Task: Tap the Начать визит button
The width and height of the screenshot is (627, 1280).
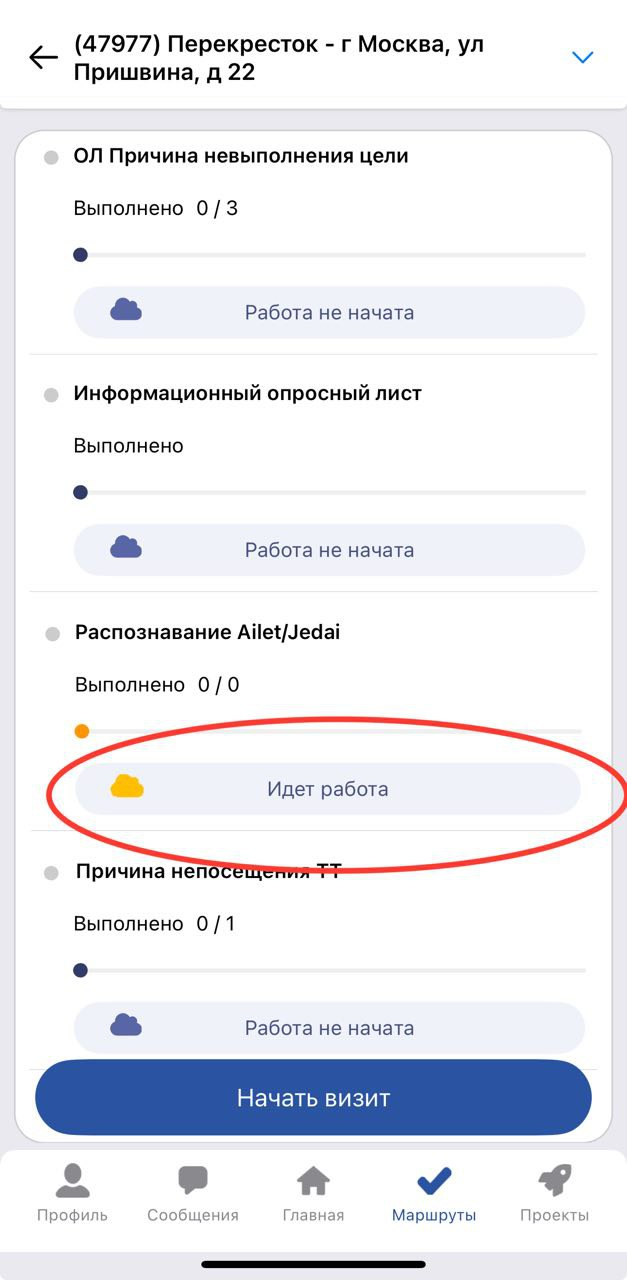Action: tap(313, 1098)
